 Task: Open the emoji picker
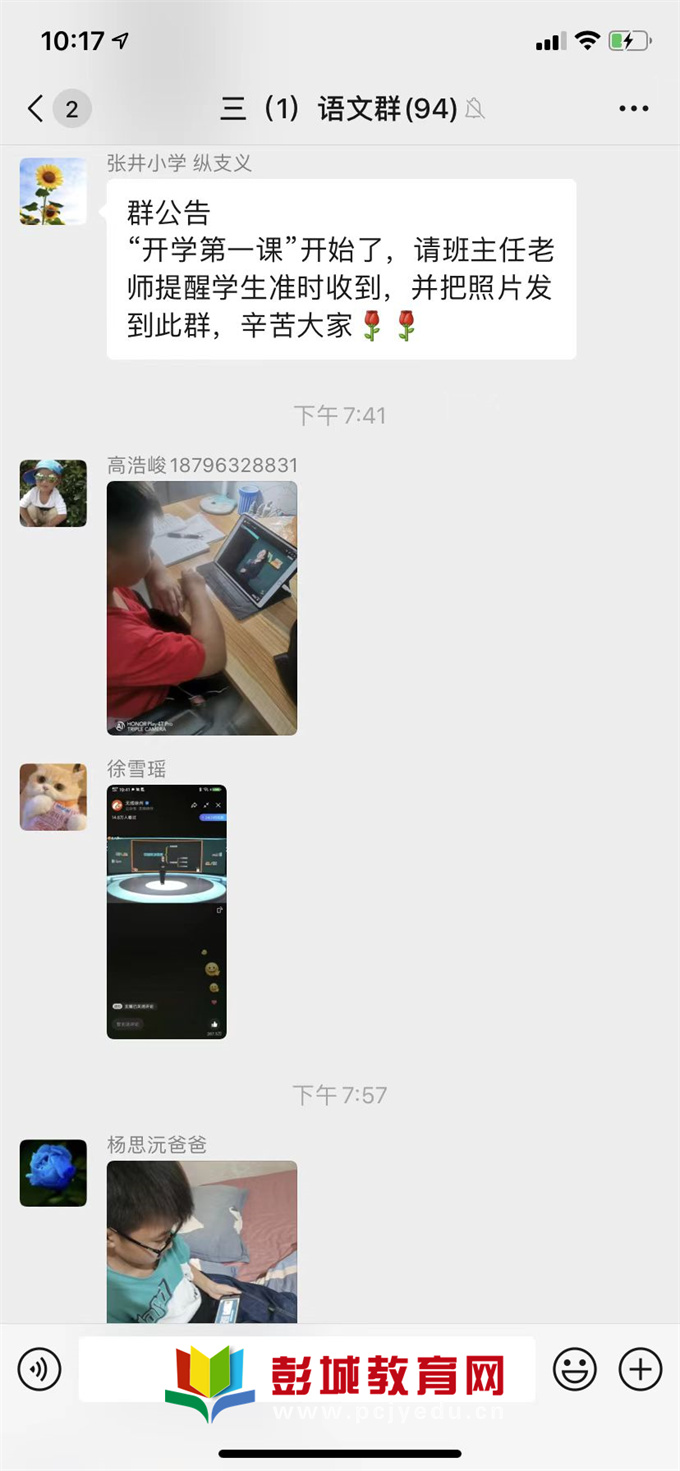click(x=575, y=1368)
